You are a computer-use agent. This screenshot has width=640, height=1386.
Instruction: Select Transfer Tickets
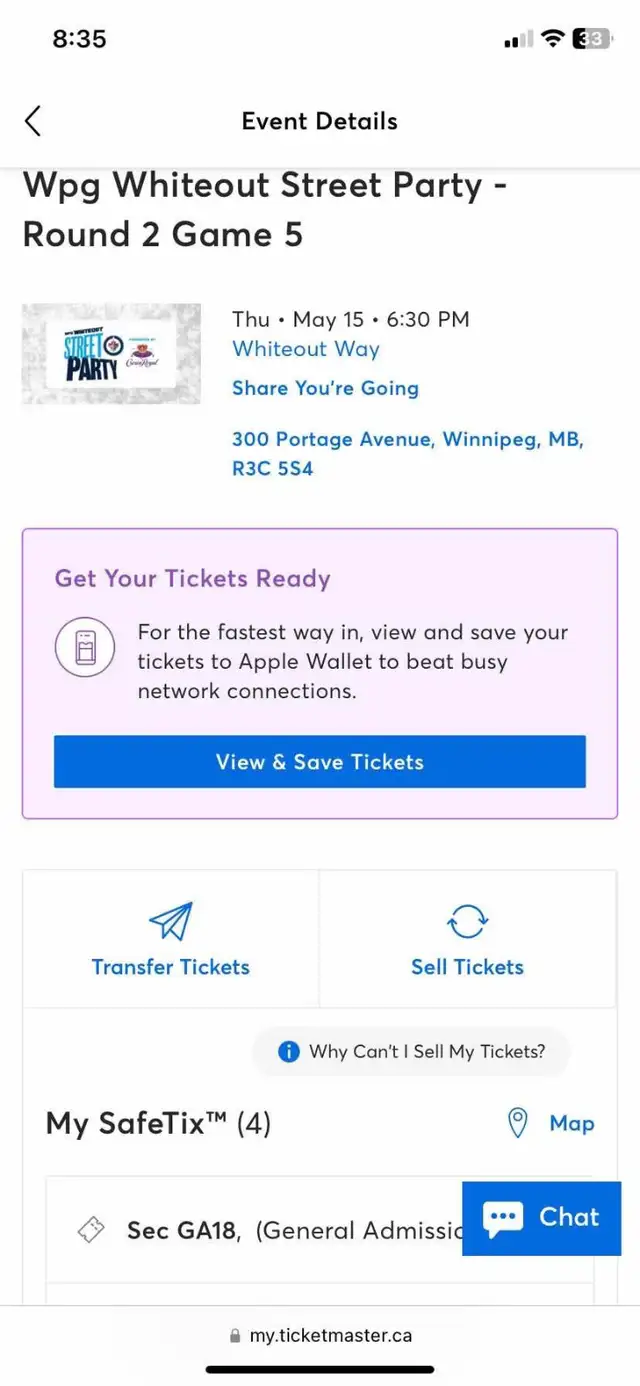(x=171, y=939)
